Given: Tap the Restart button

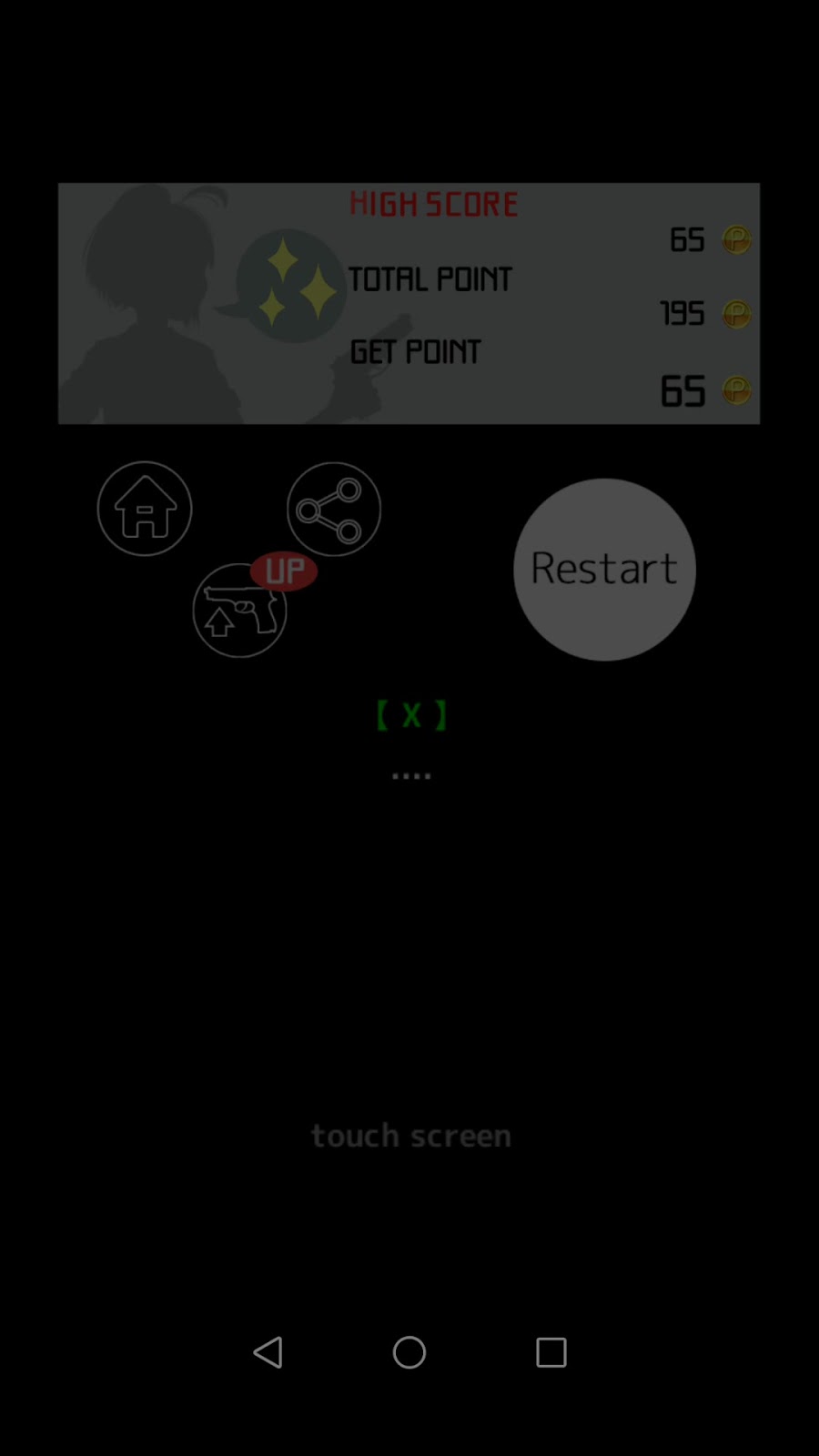Looking at the screenshot, I should tap(604, 570).
